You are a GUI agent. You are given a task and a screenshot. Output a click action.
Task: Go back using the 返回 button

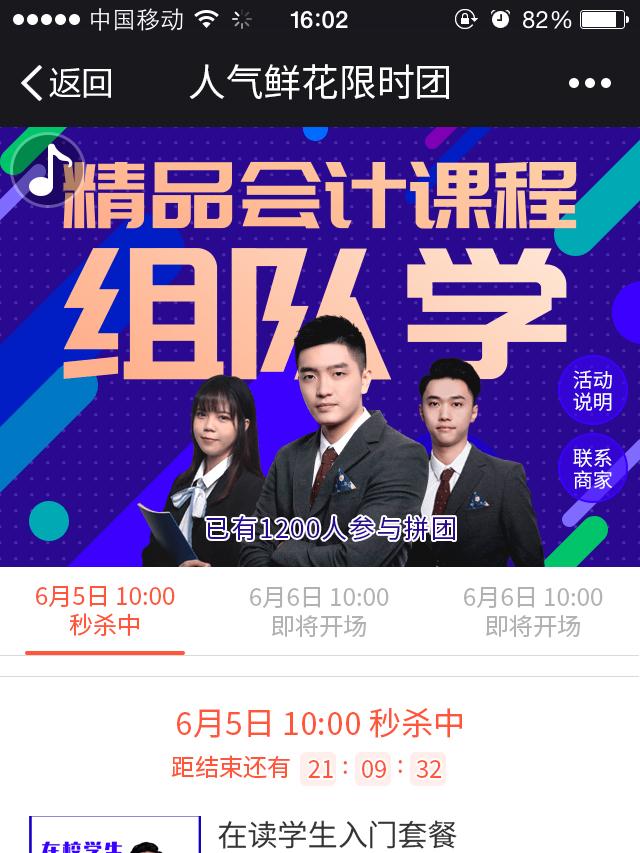(67, 83)
